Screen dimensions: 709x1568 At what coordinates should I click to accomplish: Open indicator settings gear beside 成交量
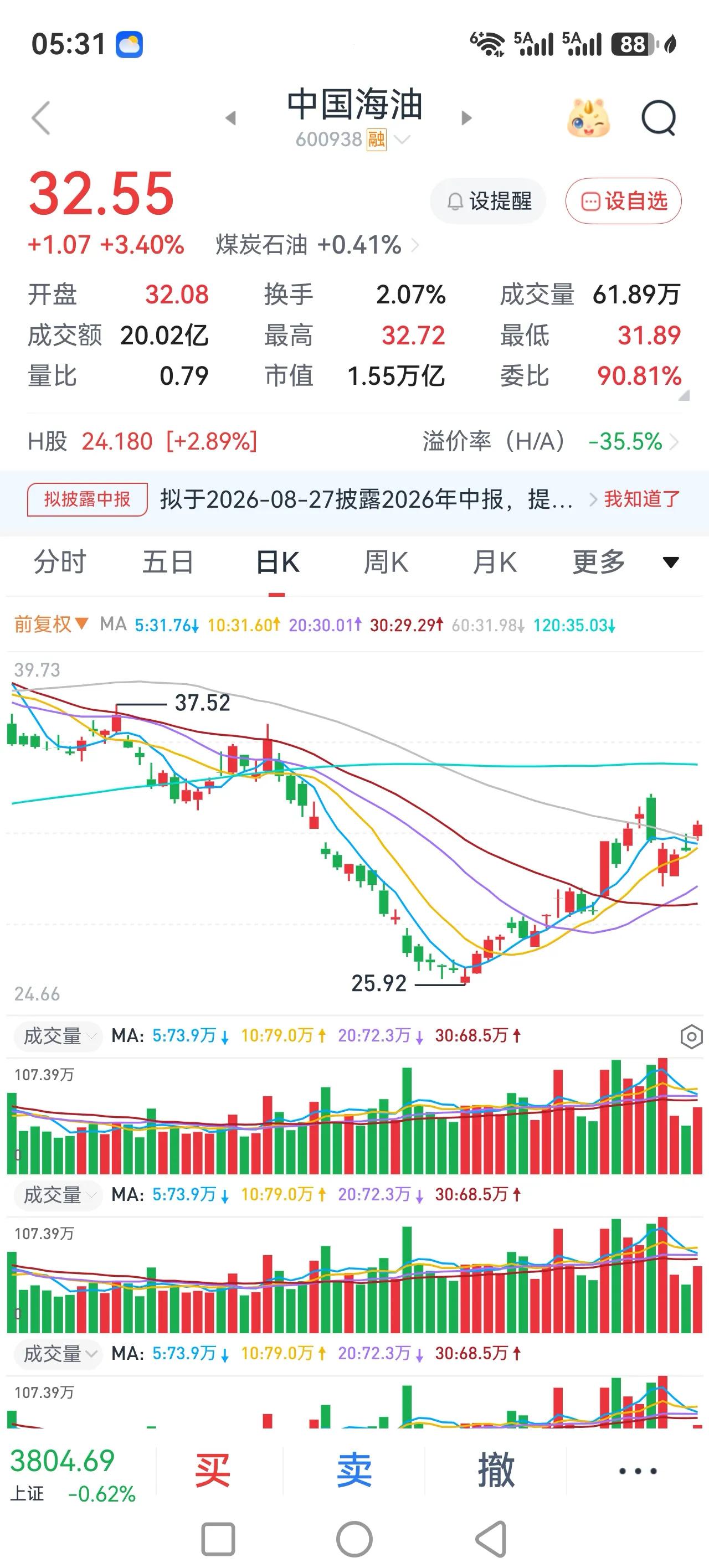[691, 1036]
